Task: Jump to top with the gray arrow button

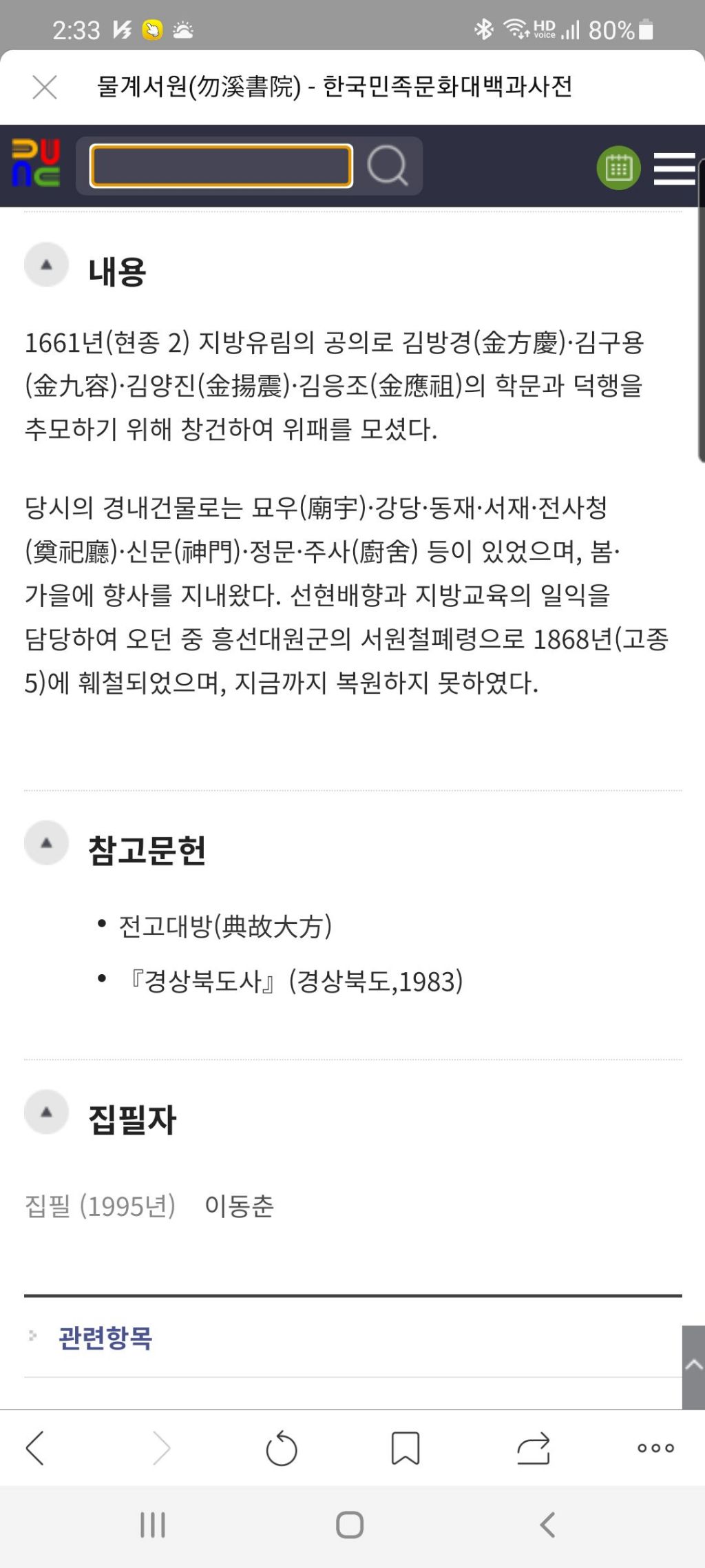Action: tap(693, 1367)
